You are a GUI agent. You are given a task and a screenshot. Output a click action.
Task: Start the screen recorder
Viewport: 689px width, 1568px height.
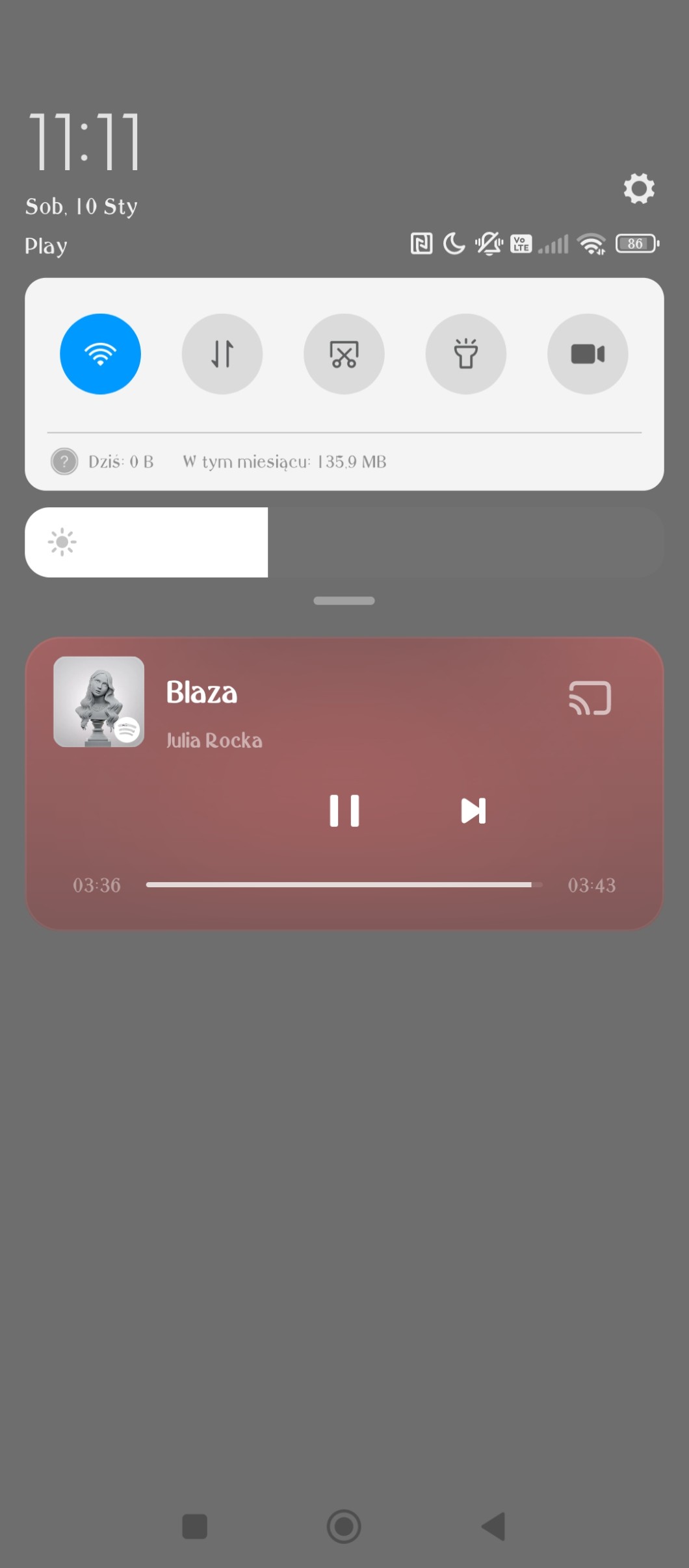(x=588, y=354)
